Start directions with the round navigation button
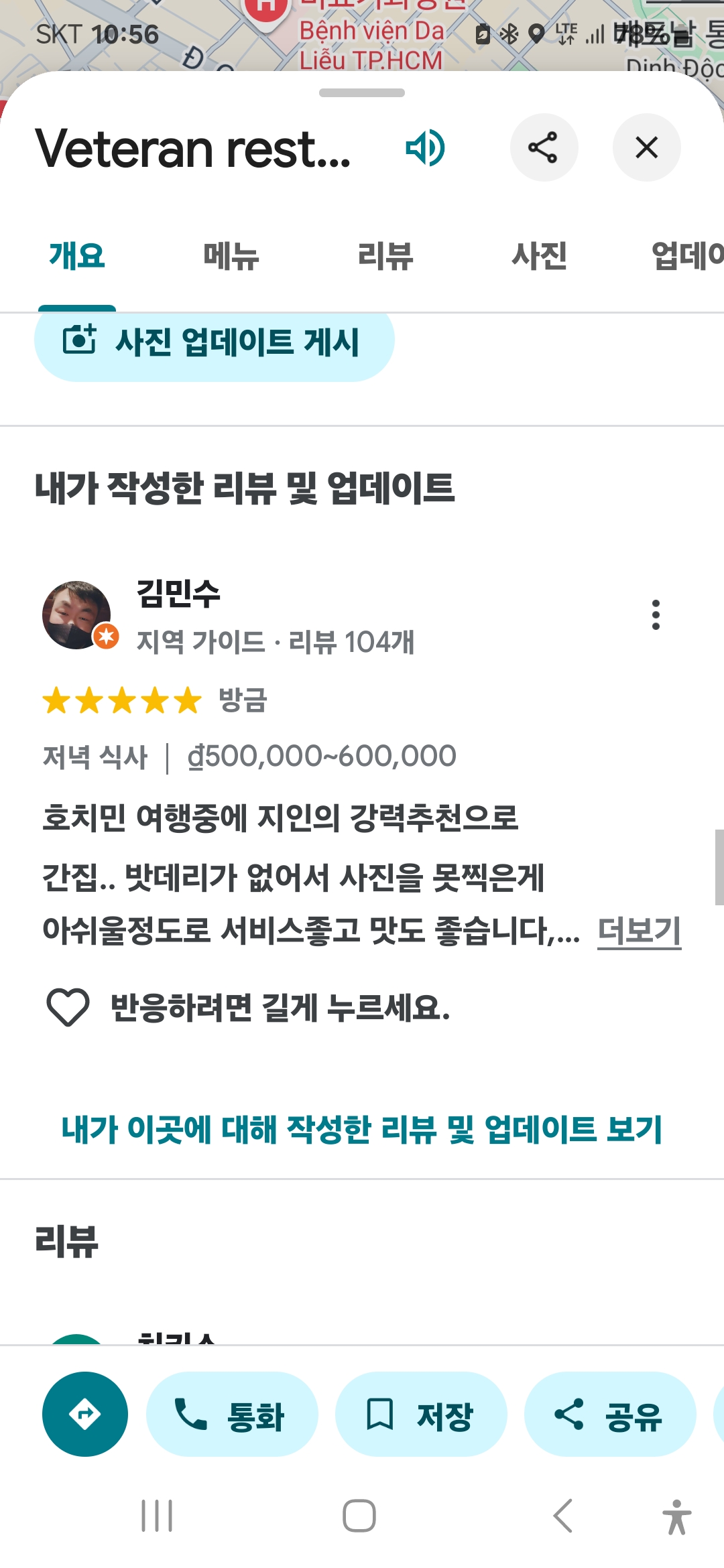This screenshot has width=724, height=1568. coord(85,1414)
